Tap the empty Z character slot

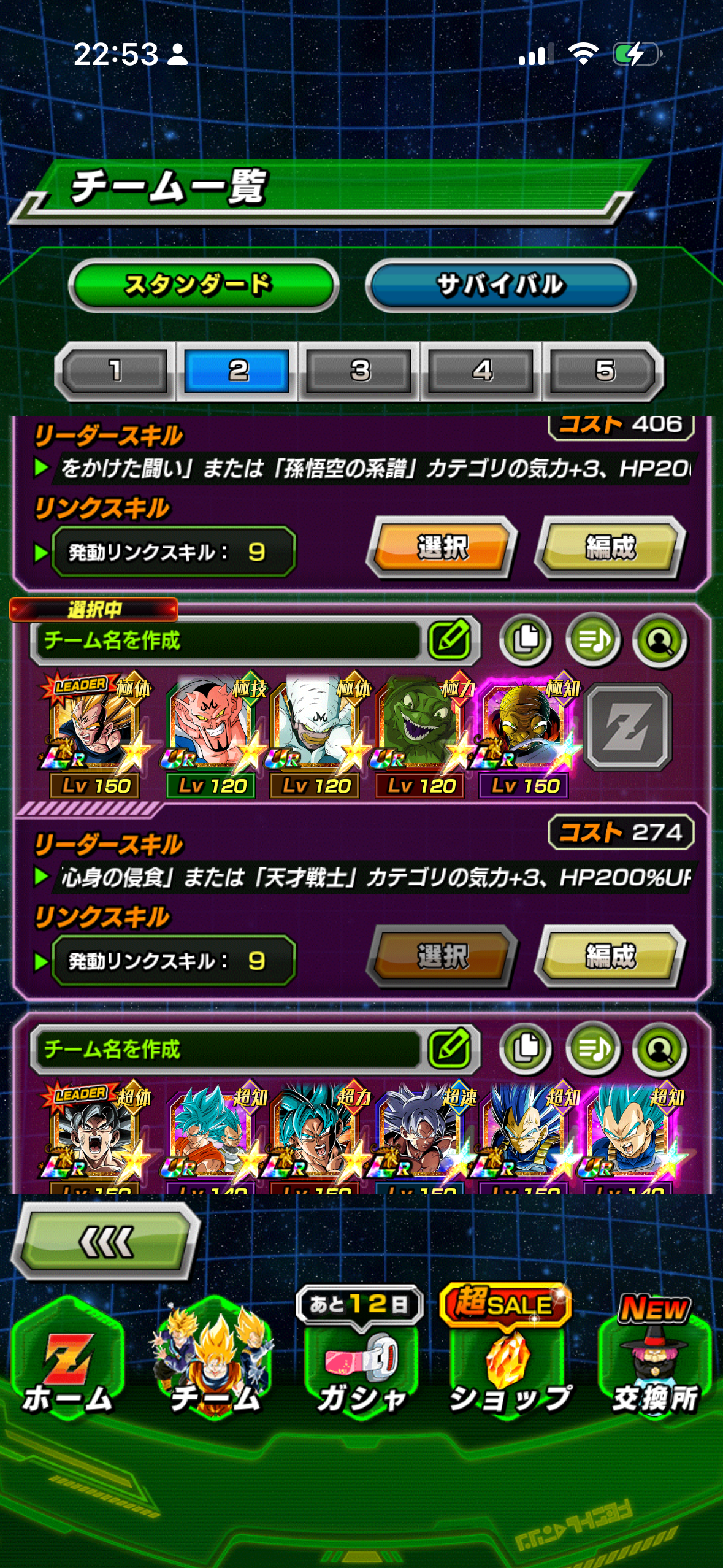click(628, 727)
